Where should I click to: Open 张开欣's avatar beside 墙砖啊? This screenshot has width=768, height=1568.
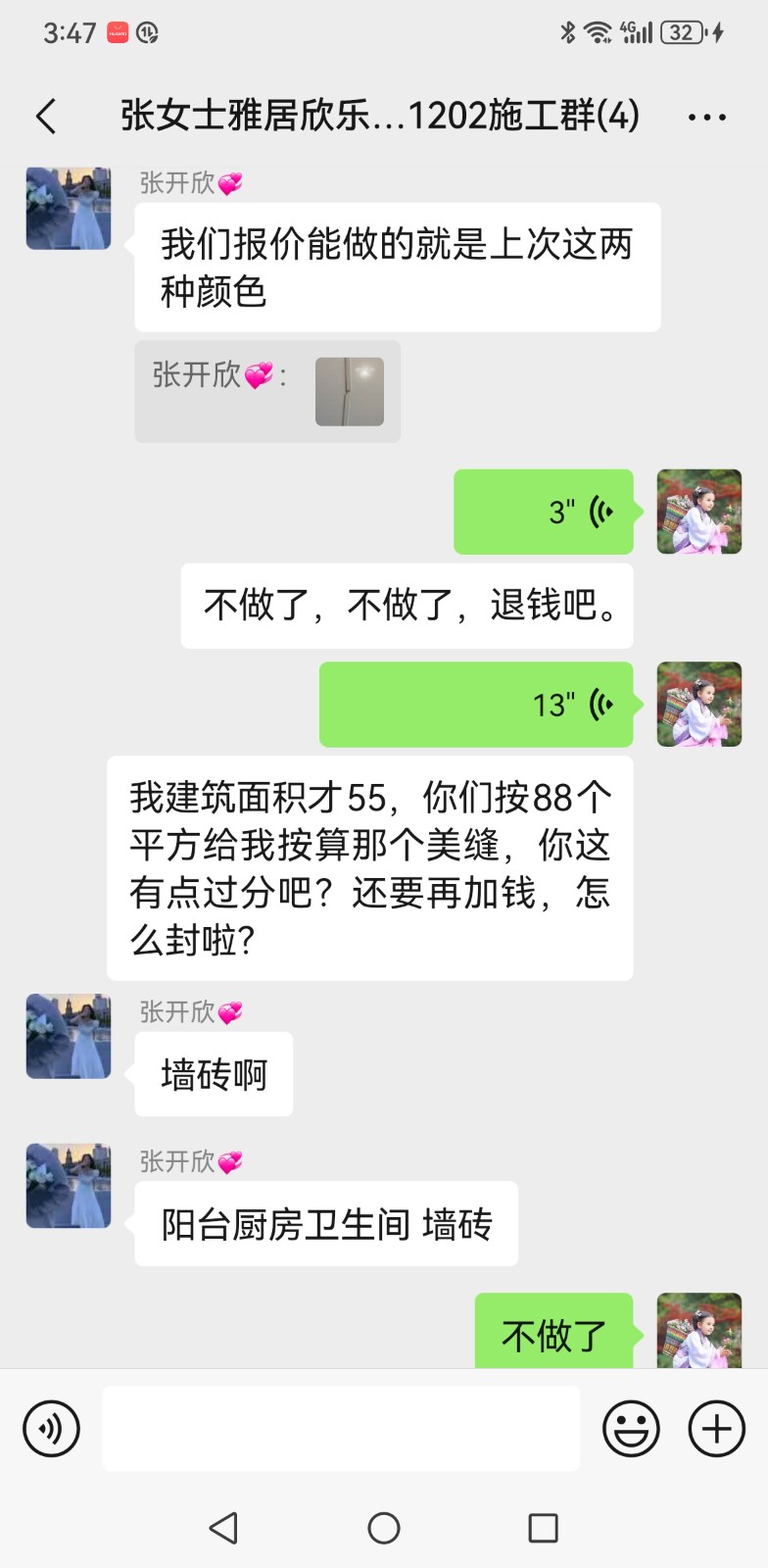point(69,1036)
